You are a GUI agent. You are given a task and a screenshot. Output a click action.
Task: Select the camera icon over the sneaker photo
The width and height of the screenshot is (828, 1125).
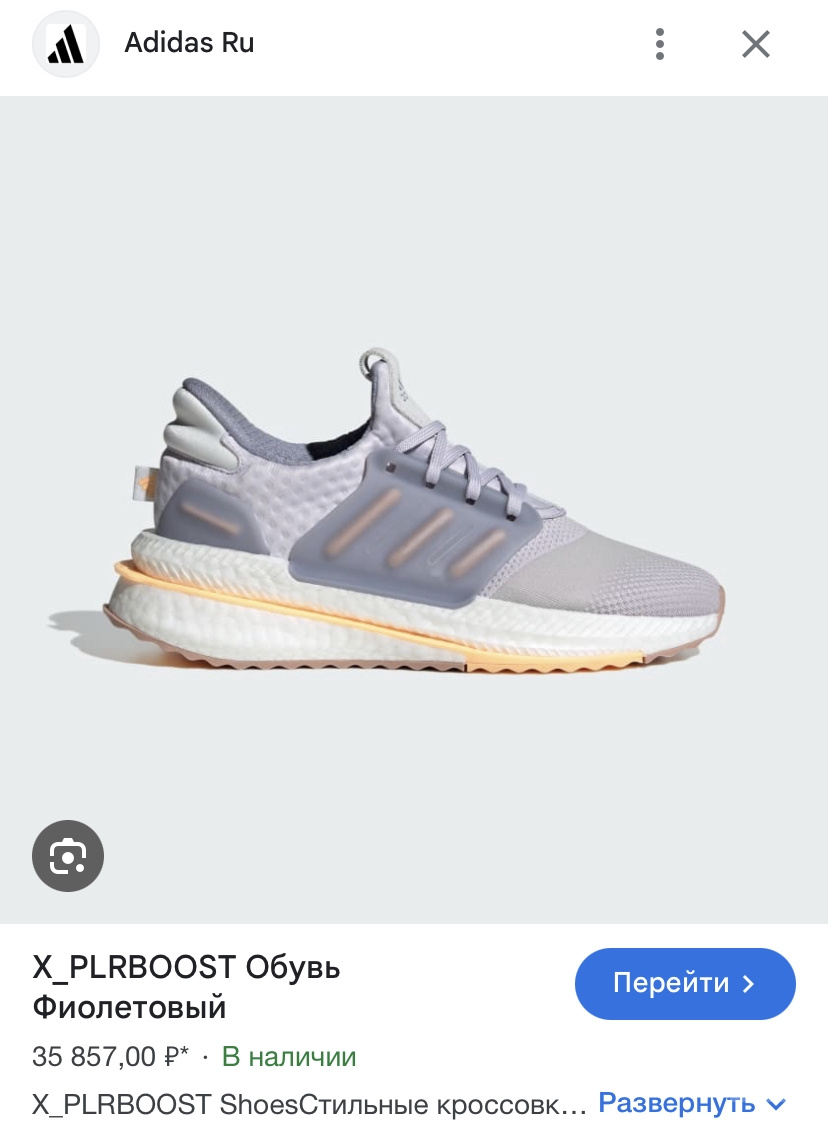pyautogui.click(x=67, y=856)
